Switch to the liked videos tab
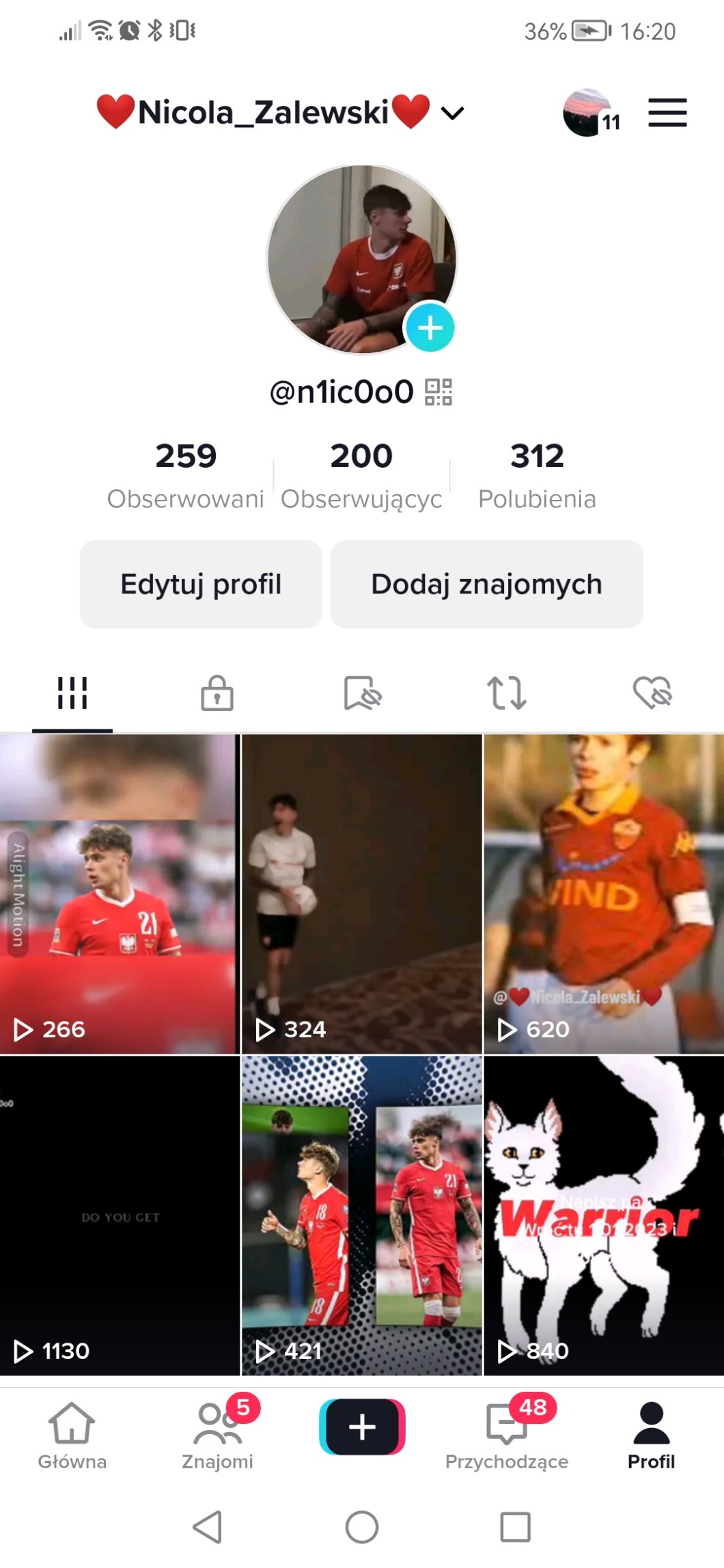Viewport: 724px width, 1568px height. [652, 693]
